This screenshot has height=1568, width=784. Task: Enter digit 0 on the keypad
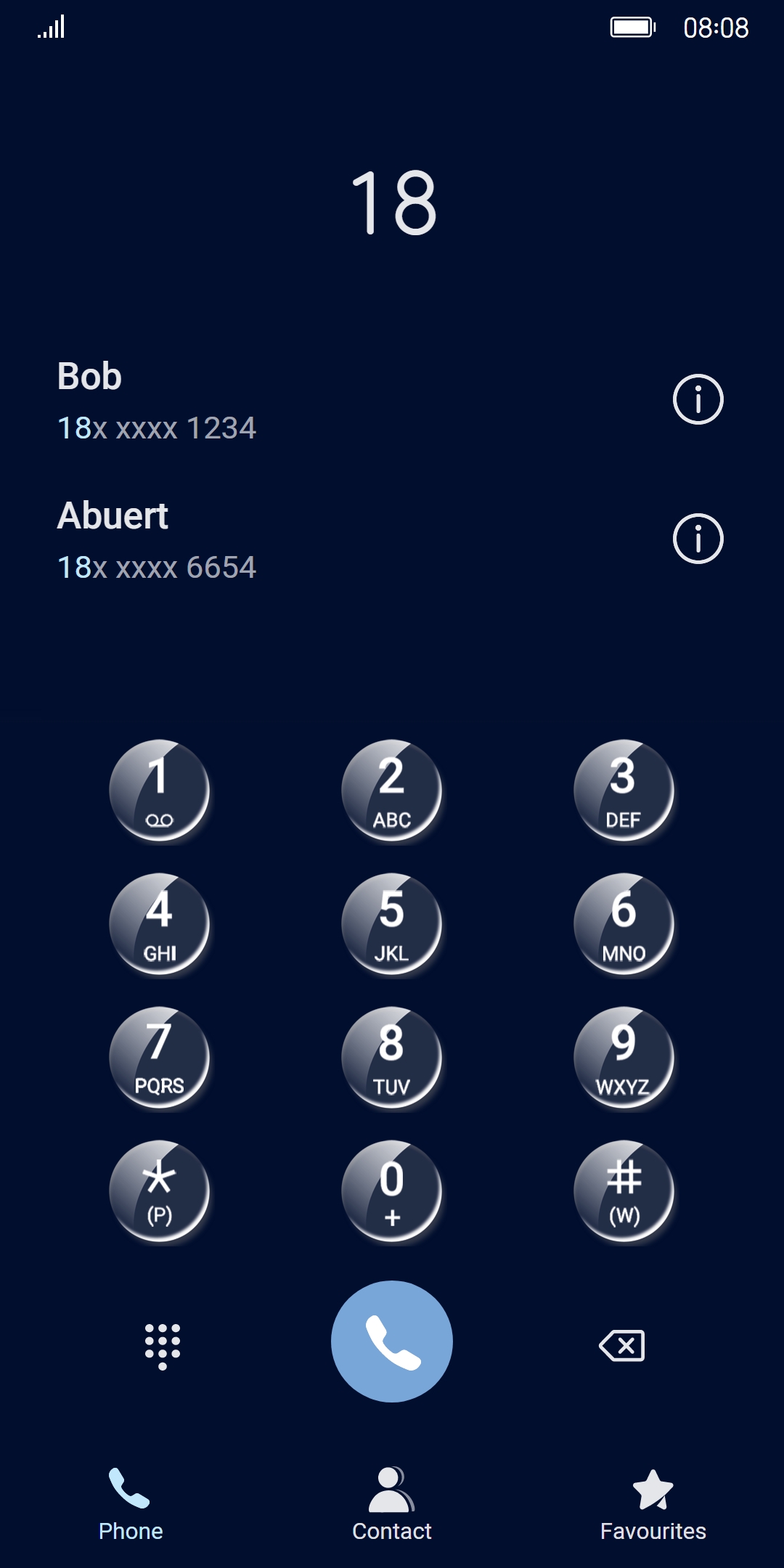[x=392, y=1191]
